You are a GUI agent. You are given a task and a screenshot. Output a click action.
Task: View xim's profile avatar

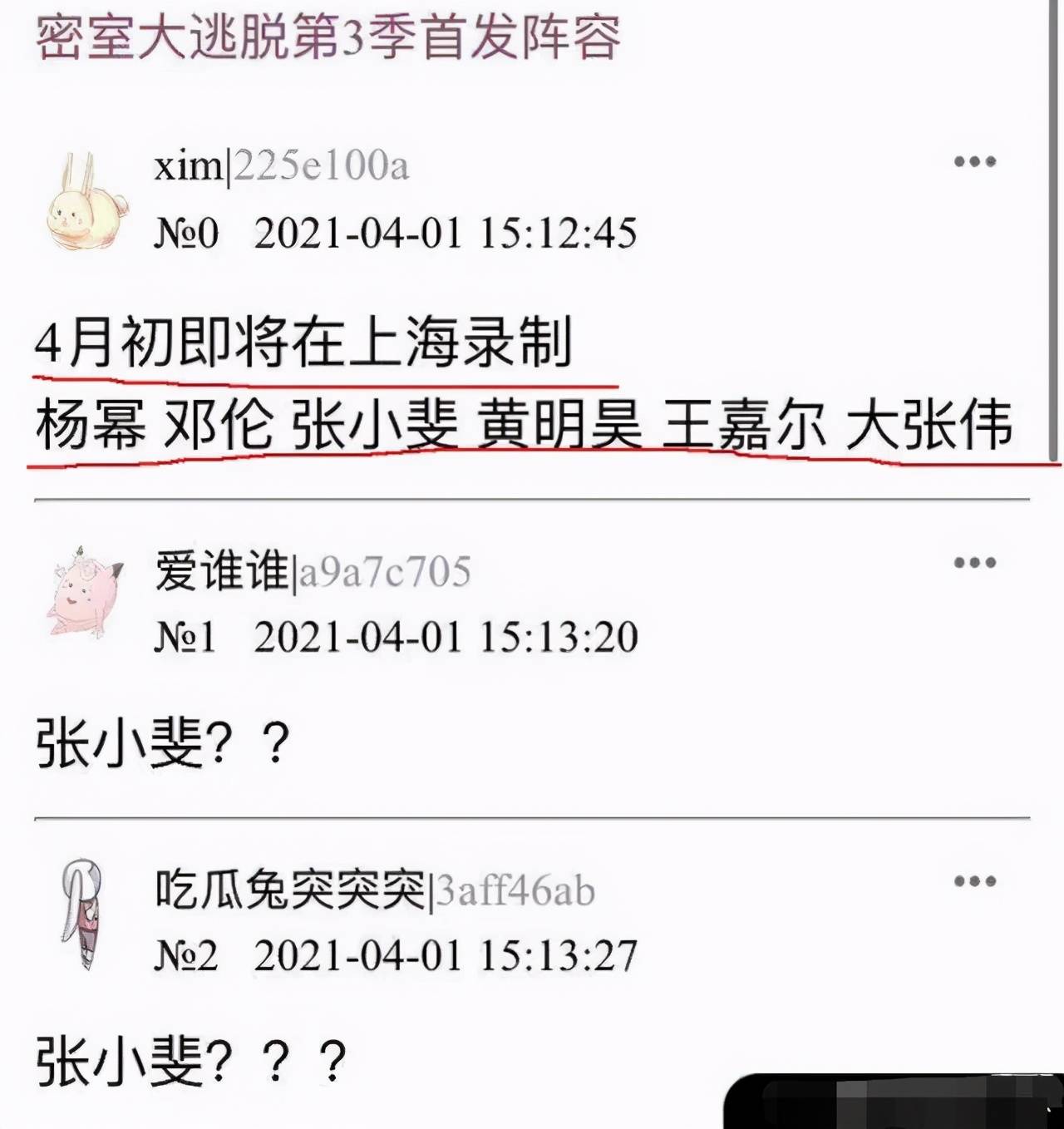tap(86, 202)
